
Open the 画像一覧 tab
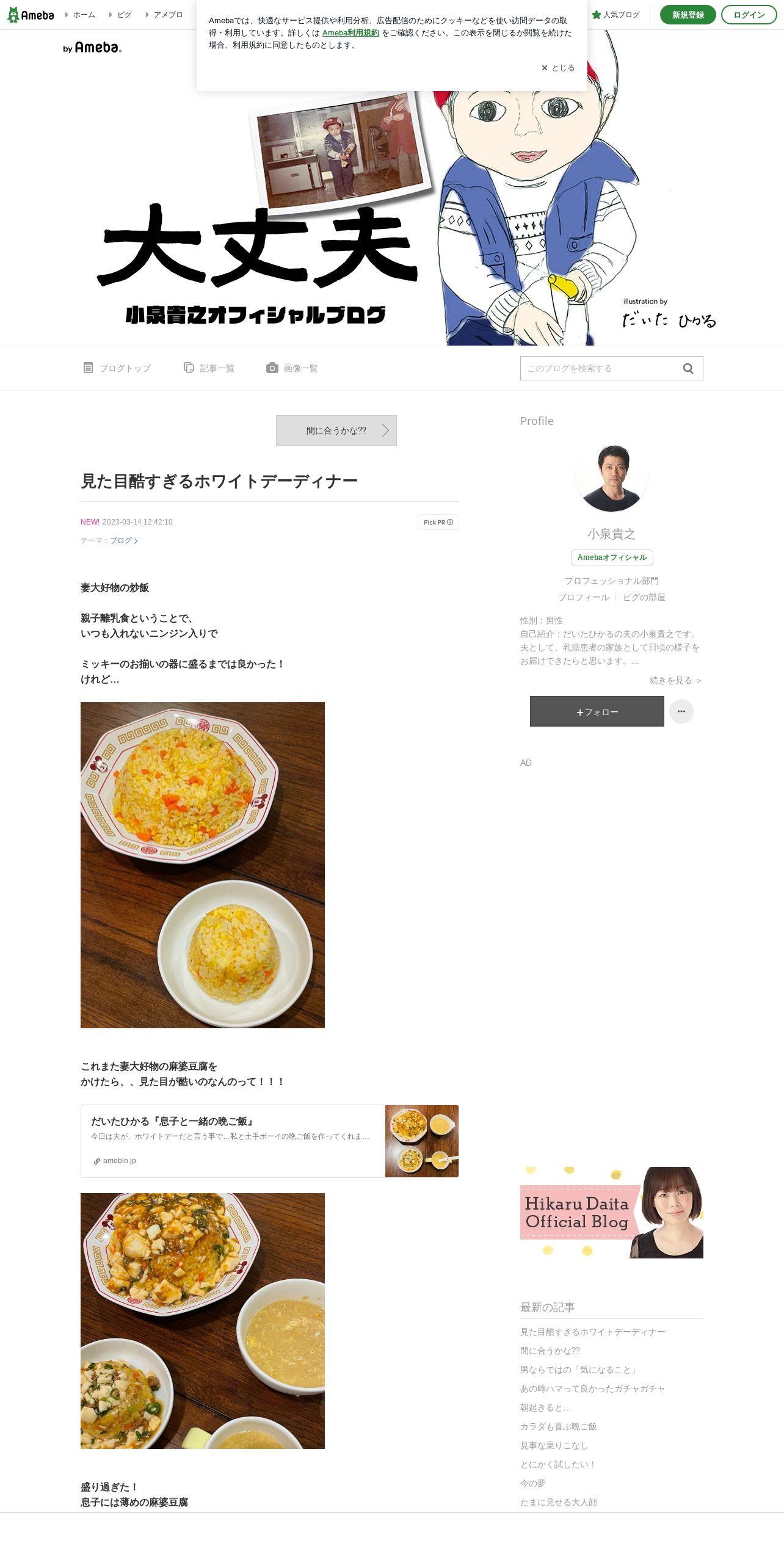tap(292, 368)
